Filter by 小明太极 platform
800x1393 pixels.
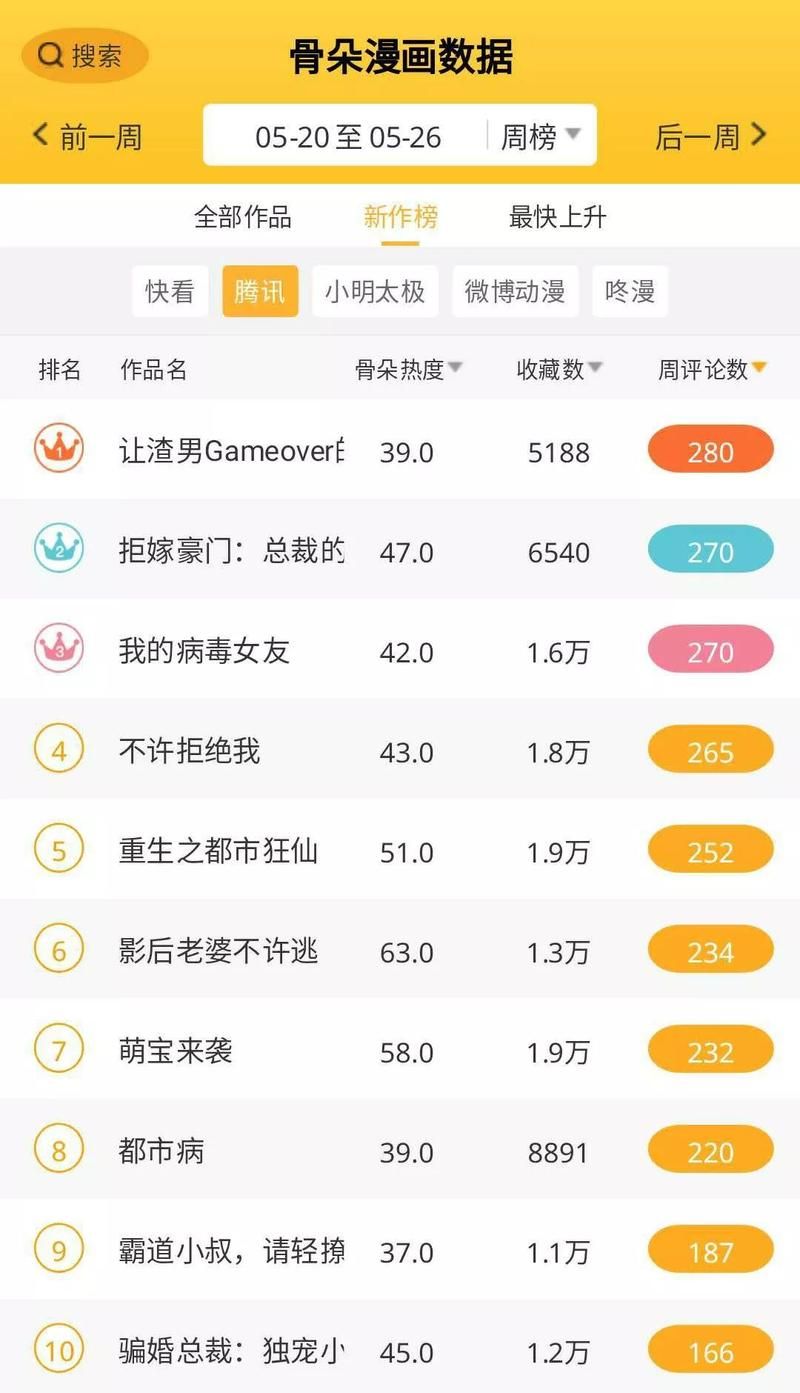[375, 291]
